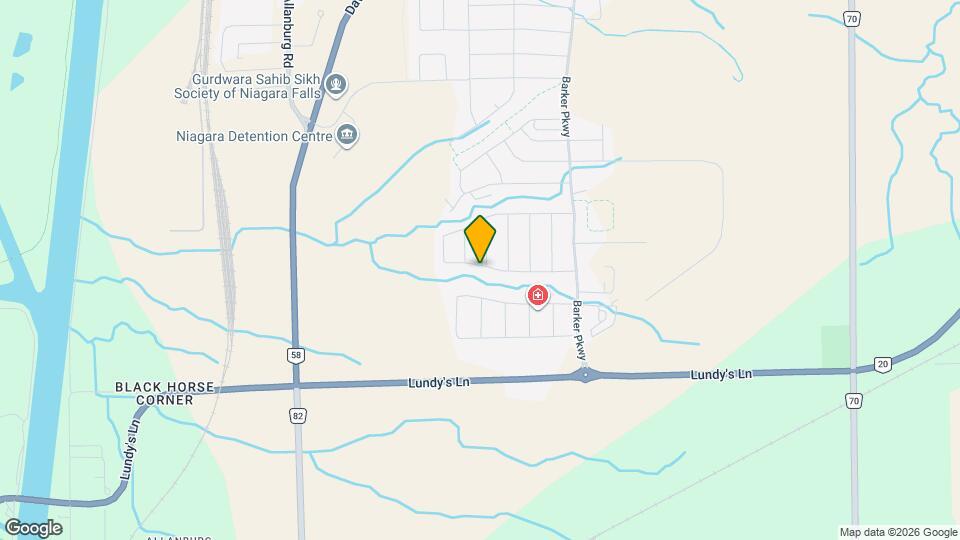Open the red medical facility pin
The height and width of the screenshot is (540, 960).
[538, 296]
